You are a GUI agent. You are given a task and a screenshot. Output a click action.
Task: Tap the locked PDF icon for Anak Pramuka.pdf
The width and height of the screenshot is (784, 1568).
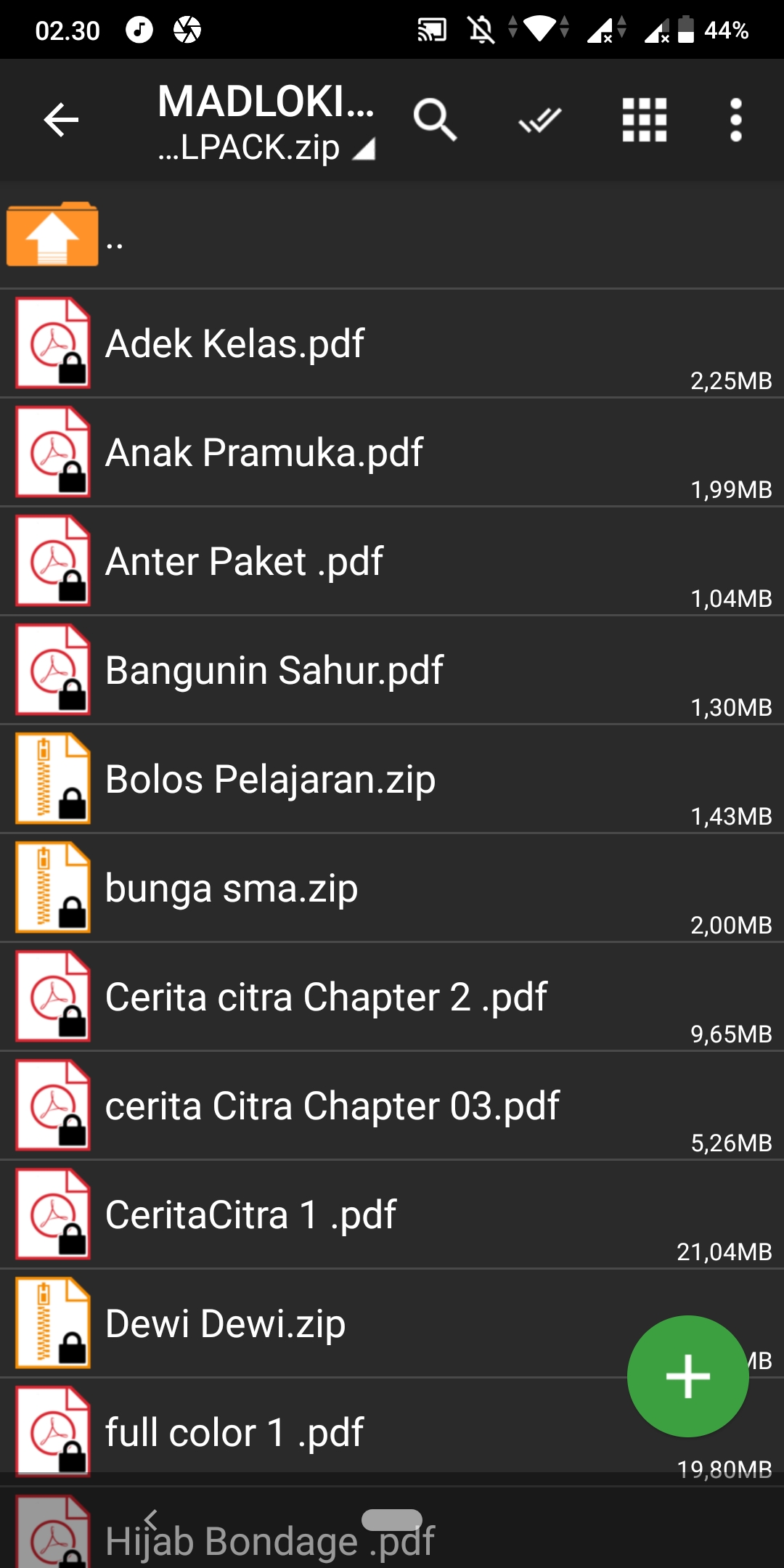click(x=51, y=452)
